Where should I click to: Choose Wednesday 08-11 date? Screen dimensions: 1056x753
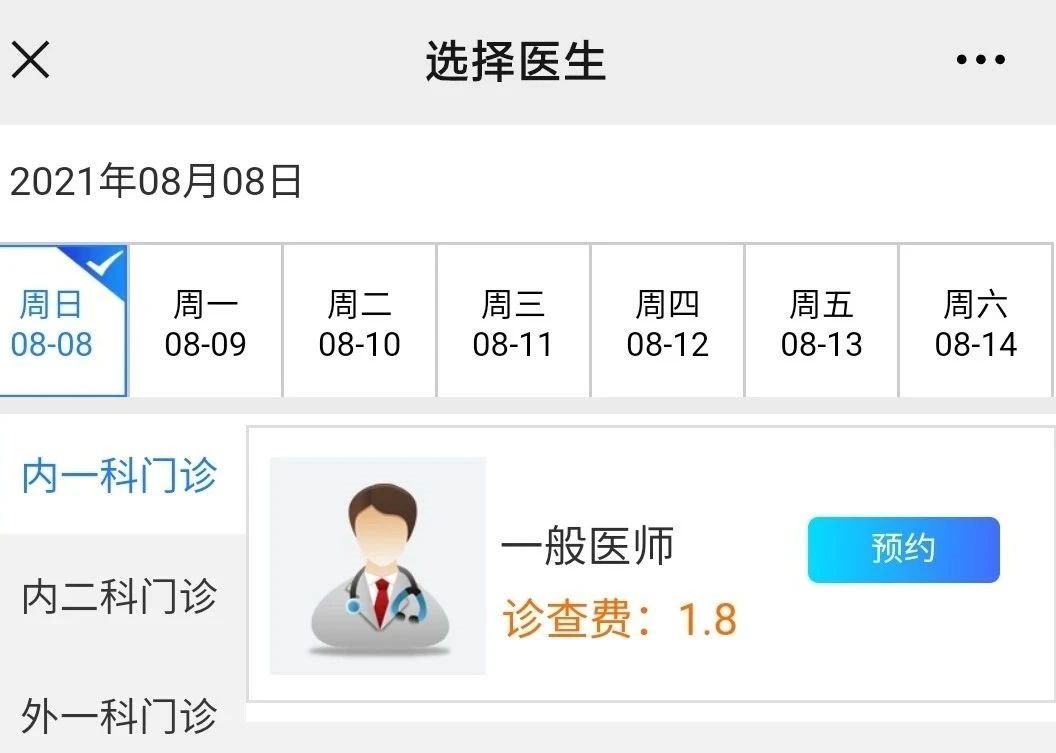513,322
